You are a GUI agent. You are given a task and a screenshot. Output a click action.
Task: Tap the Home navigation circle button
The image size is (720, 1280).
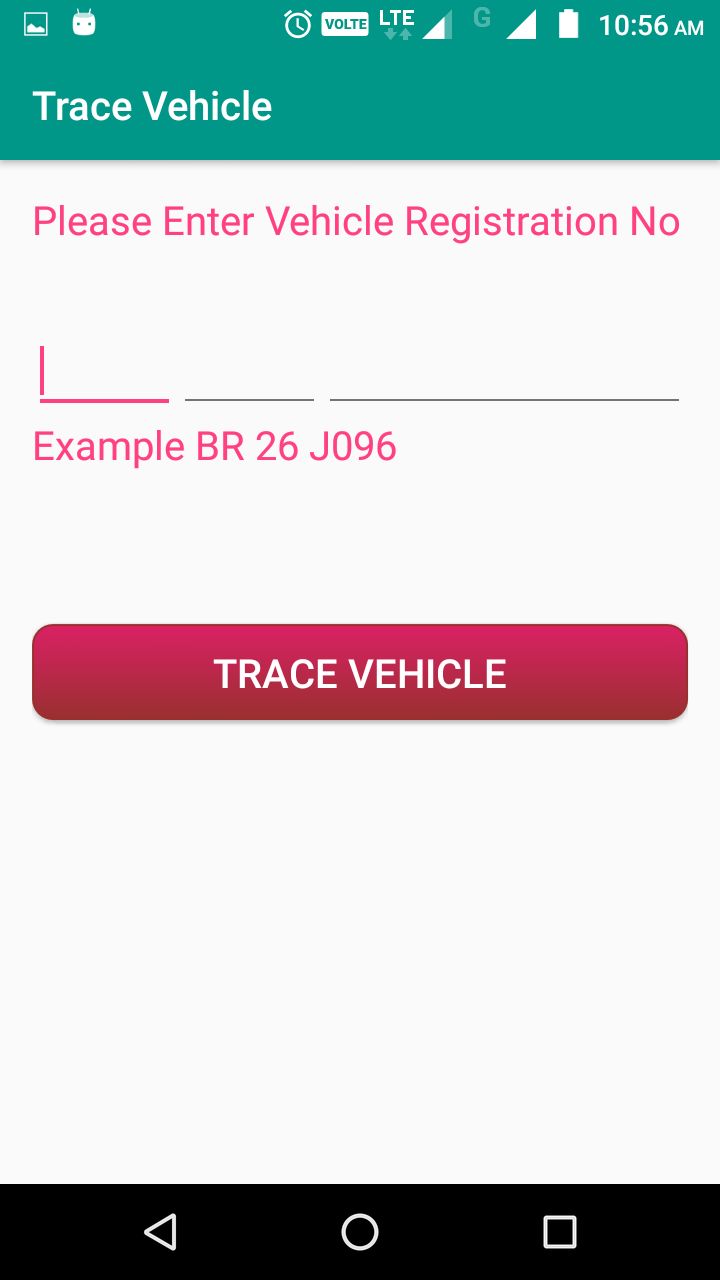pyautogui.click(x=360, y=1232)
